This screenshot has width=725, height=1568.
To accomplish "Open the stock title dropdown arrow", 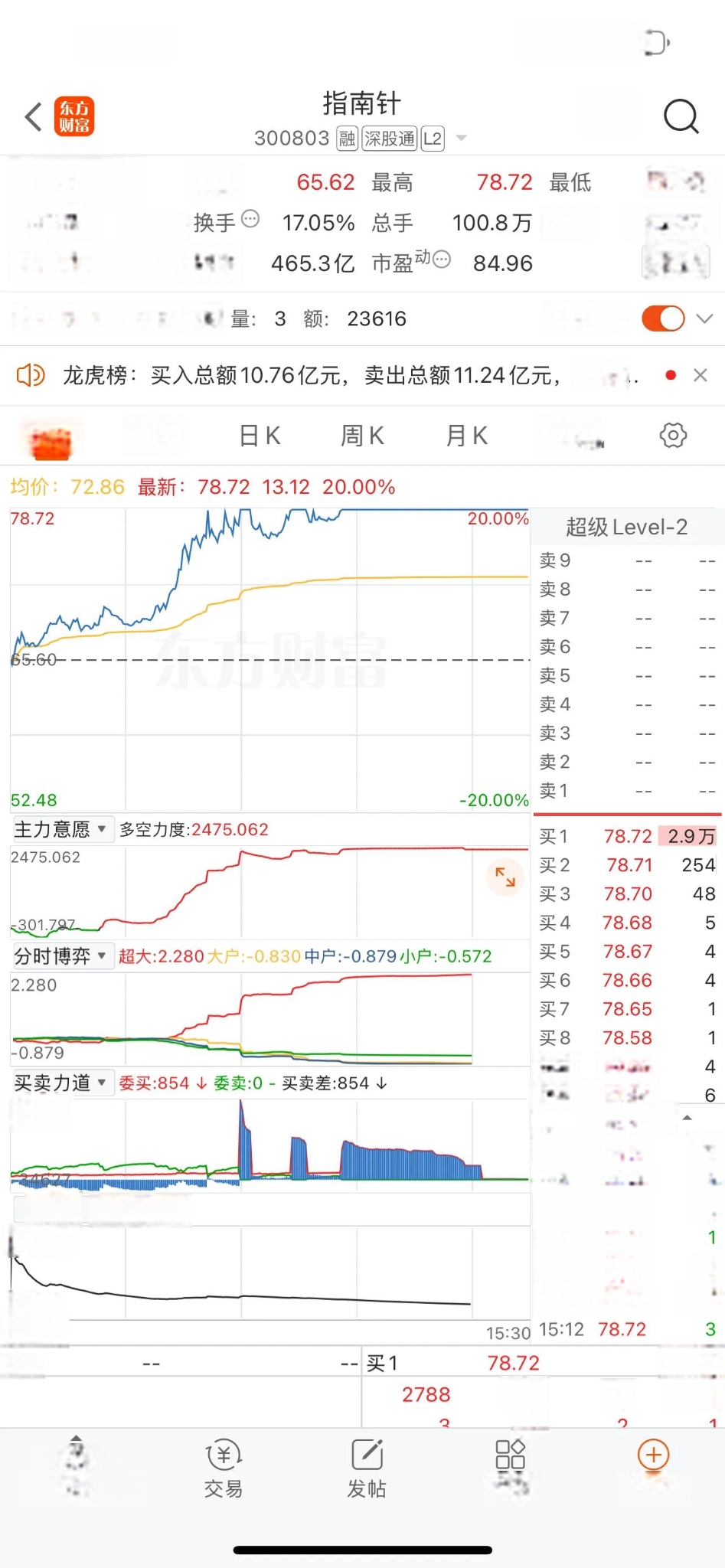I will (461, 139).
